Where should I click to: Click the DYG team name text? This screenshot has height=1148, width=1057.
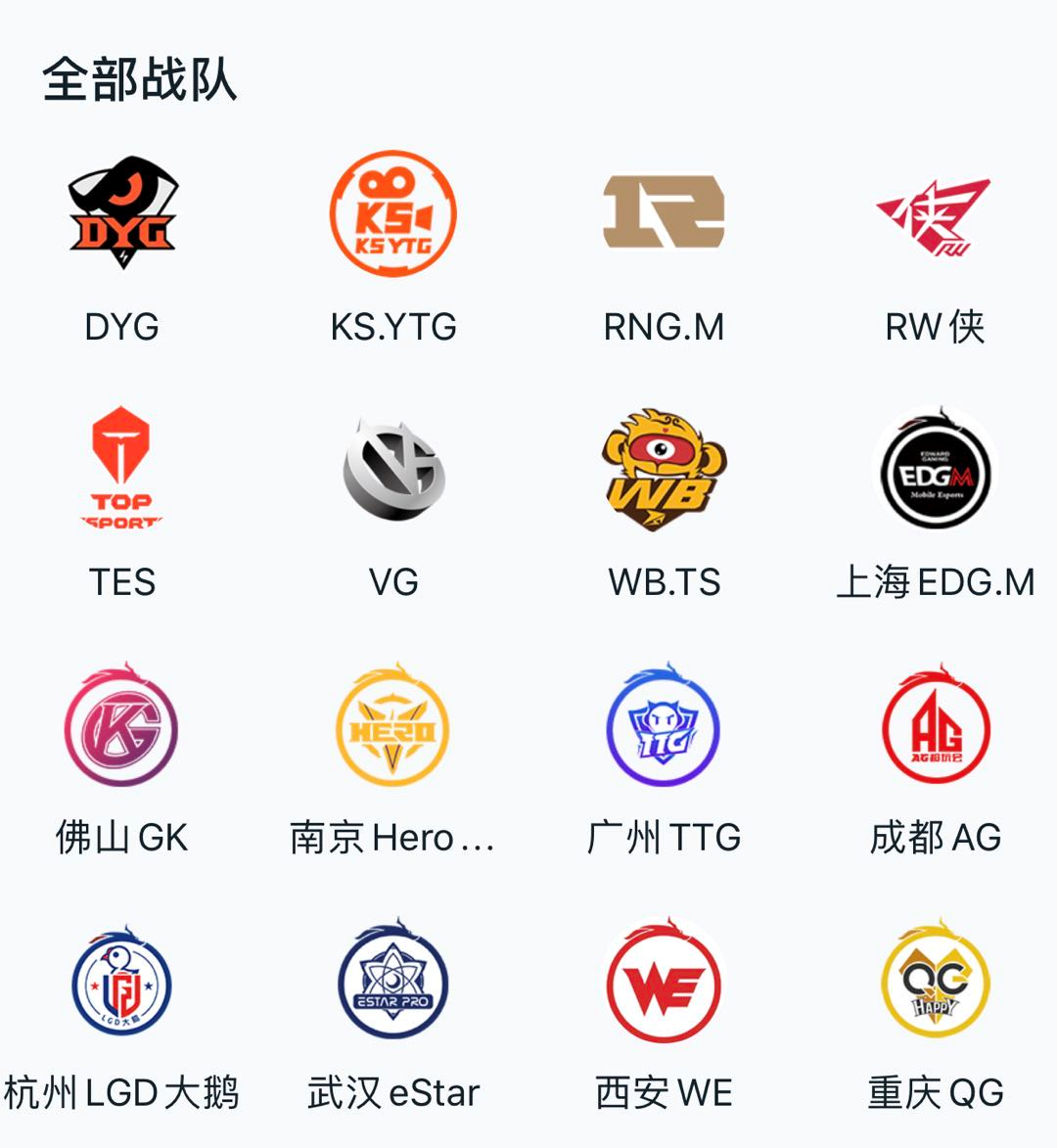(x=121, y=328)
